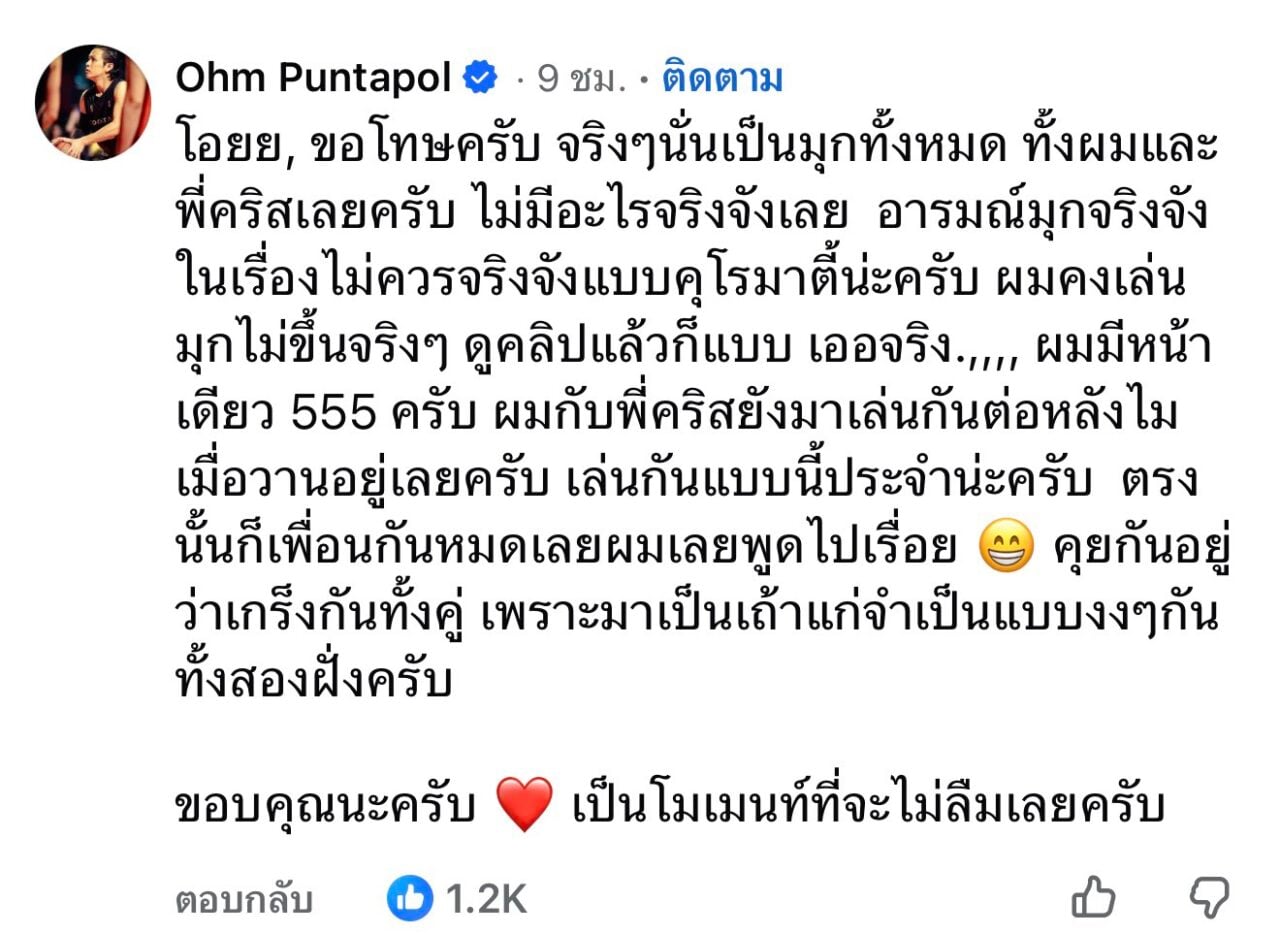The image size is (1280, 934).
Task: Dislike this comment with thumbs down
Action: pos(1208,897)
